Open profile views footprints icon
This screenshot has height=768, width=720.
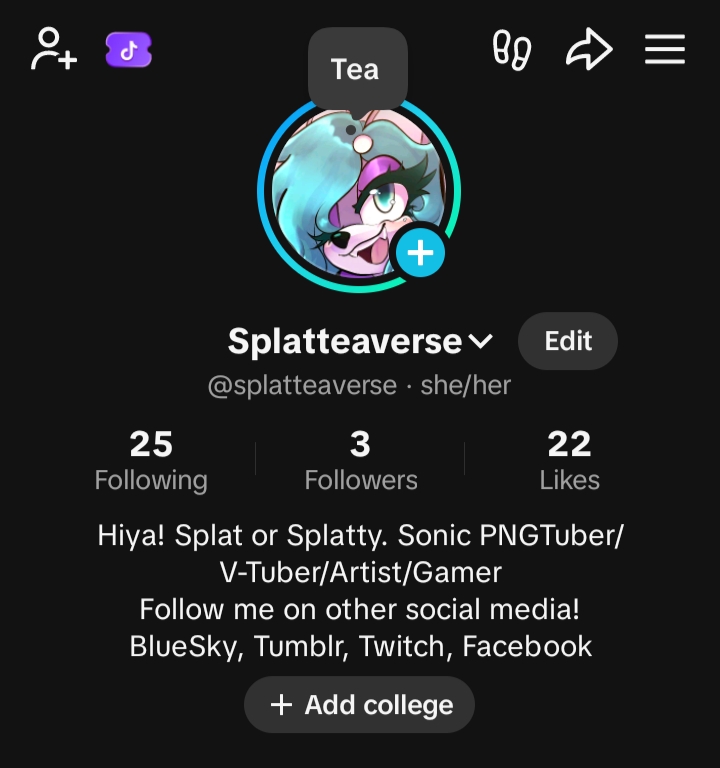tap(512, 50)
